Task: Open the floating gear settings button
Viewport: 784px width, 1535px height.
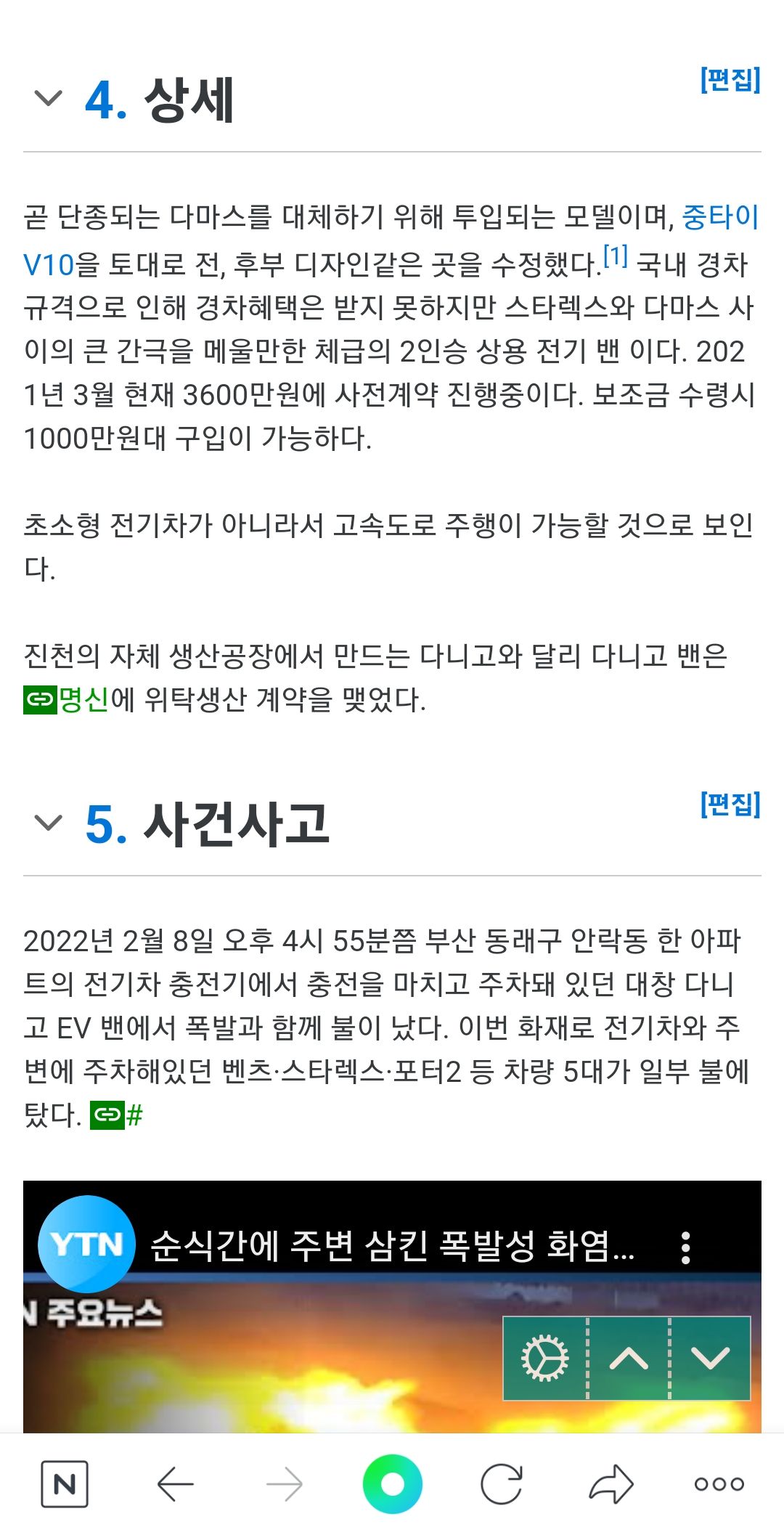Action: (545, 1357)
